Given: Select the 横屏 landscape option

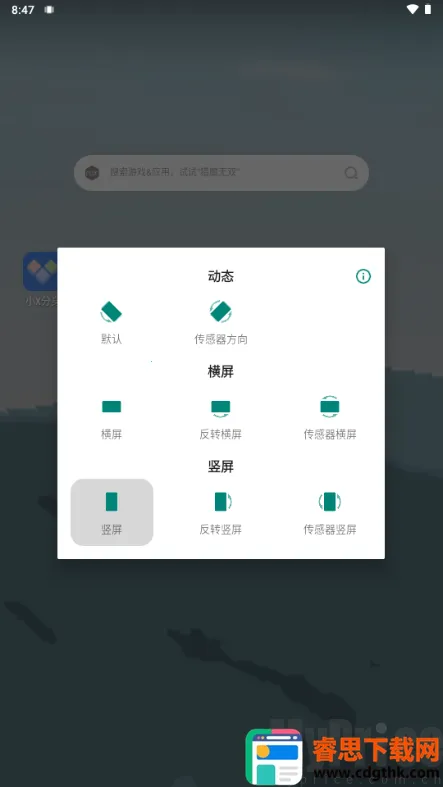Looking at the screenshot, I should [x=111, y=418].
